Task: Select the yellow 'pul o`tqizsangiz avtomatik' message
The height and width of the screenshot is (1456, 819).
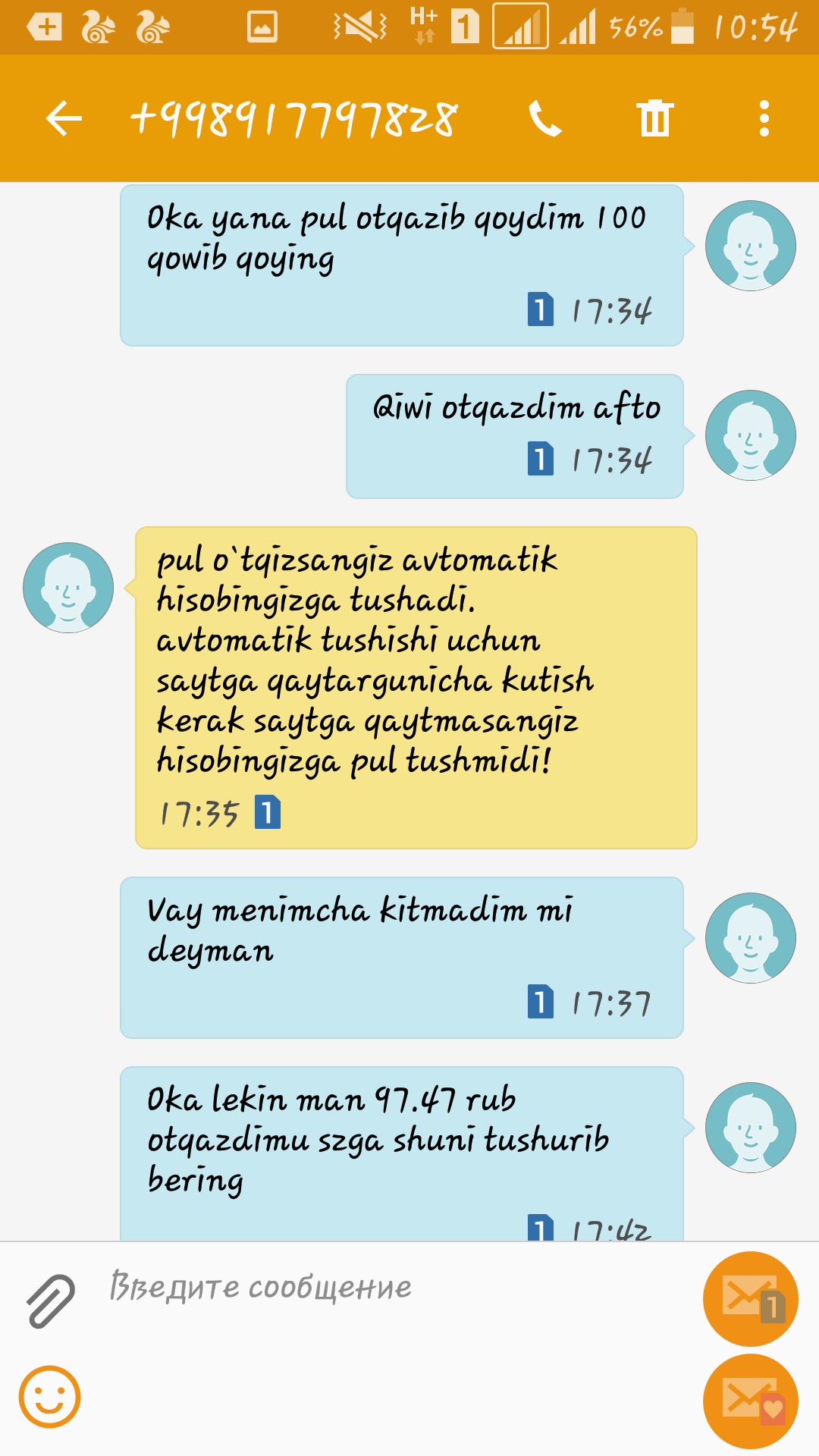Action: (416, 687)
